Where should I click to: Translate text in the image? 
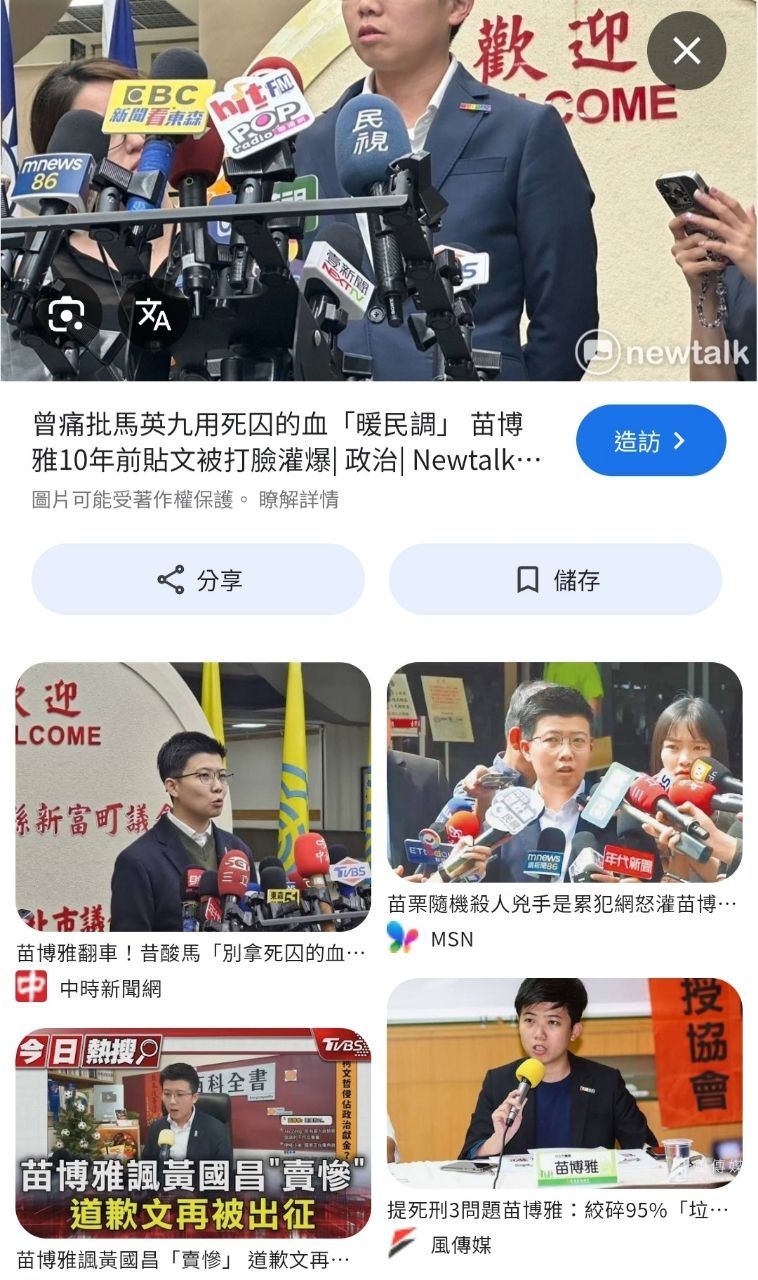[153, 315]
